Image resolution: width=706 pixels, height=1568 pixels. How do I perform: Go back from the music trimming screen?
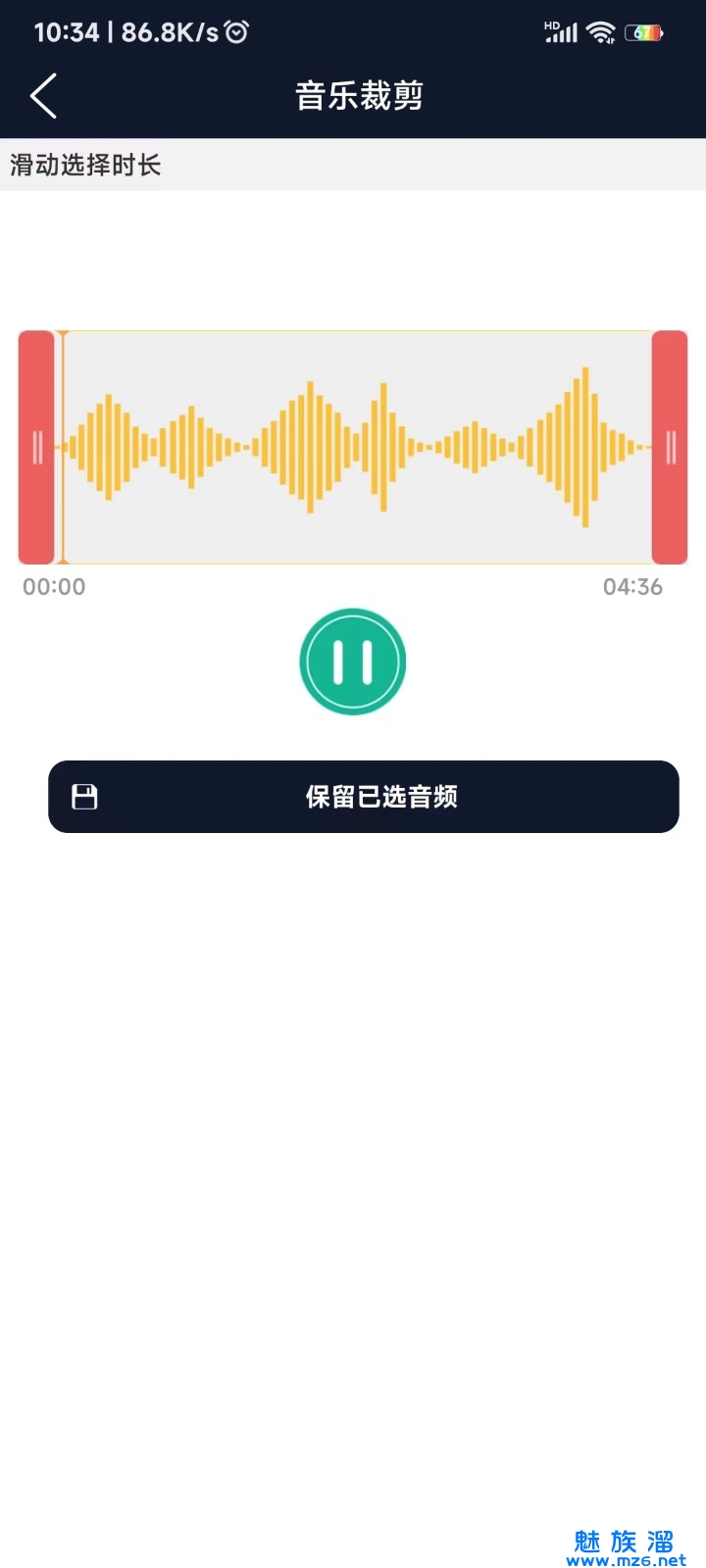click(x=44, y=96)
